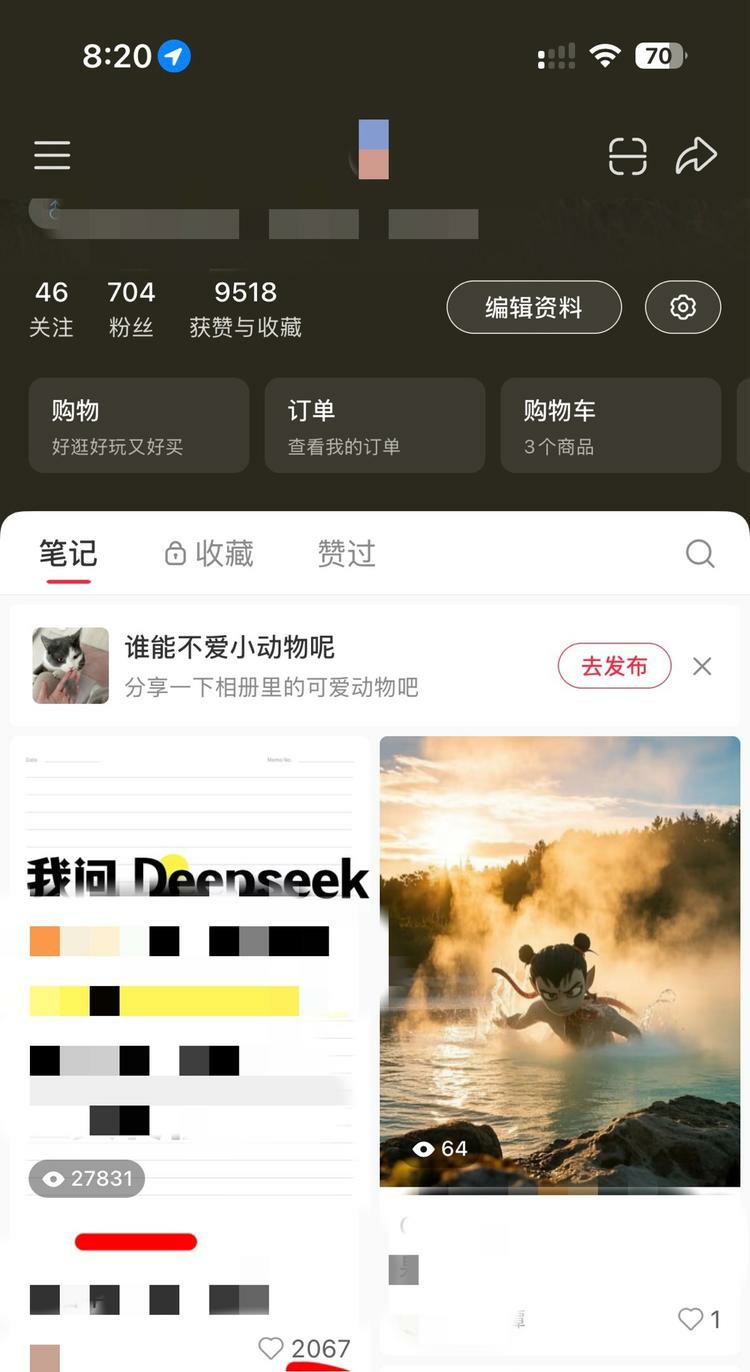The image size is (750, 1372).
Task: Tap the 去发布 button
Action: point(614,666)
